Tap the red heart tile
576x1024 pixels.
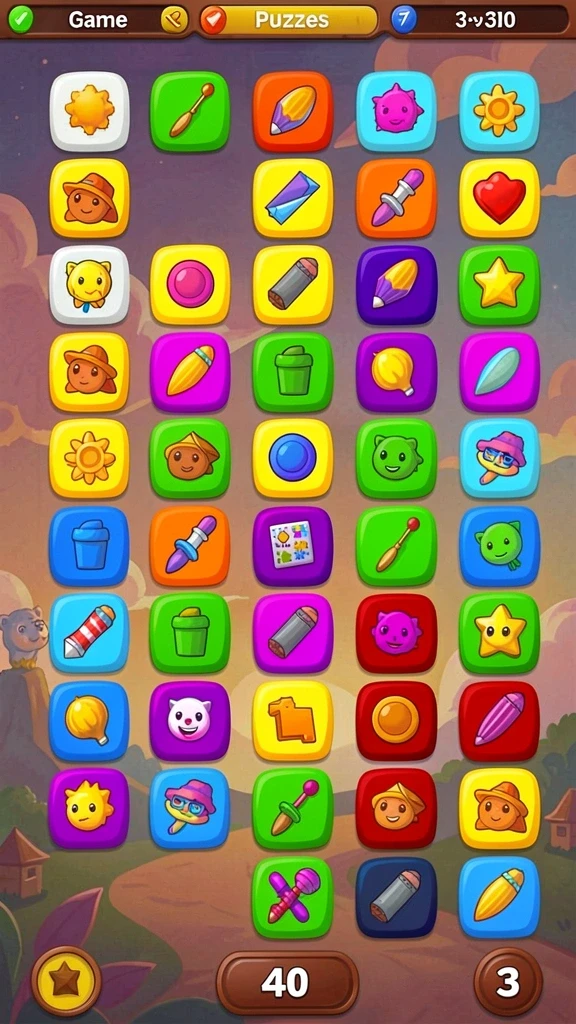[500, 198]
